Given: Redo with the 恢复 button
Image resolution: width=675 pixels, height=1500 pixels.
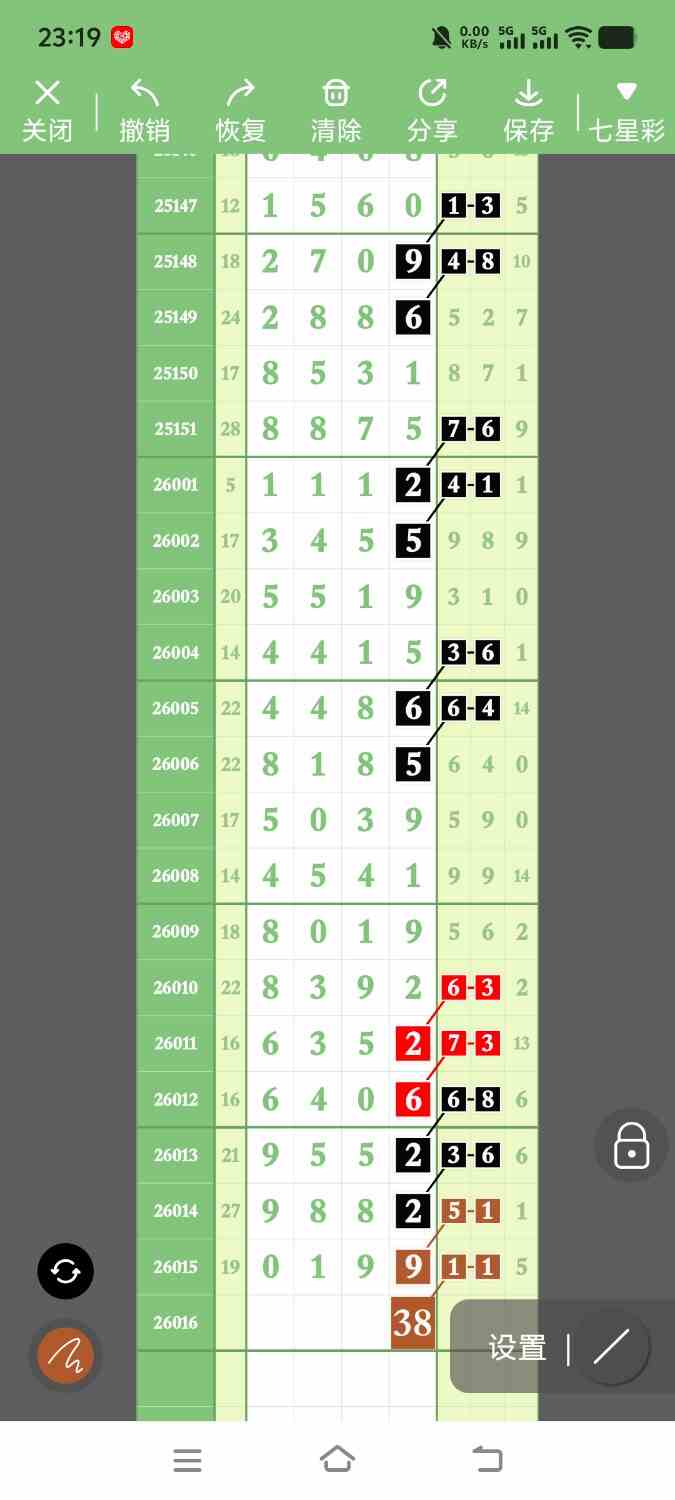Looking at the screenshot, I should [240, 110].
